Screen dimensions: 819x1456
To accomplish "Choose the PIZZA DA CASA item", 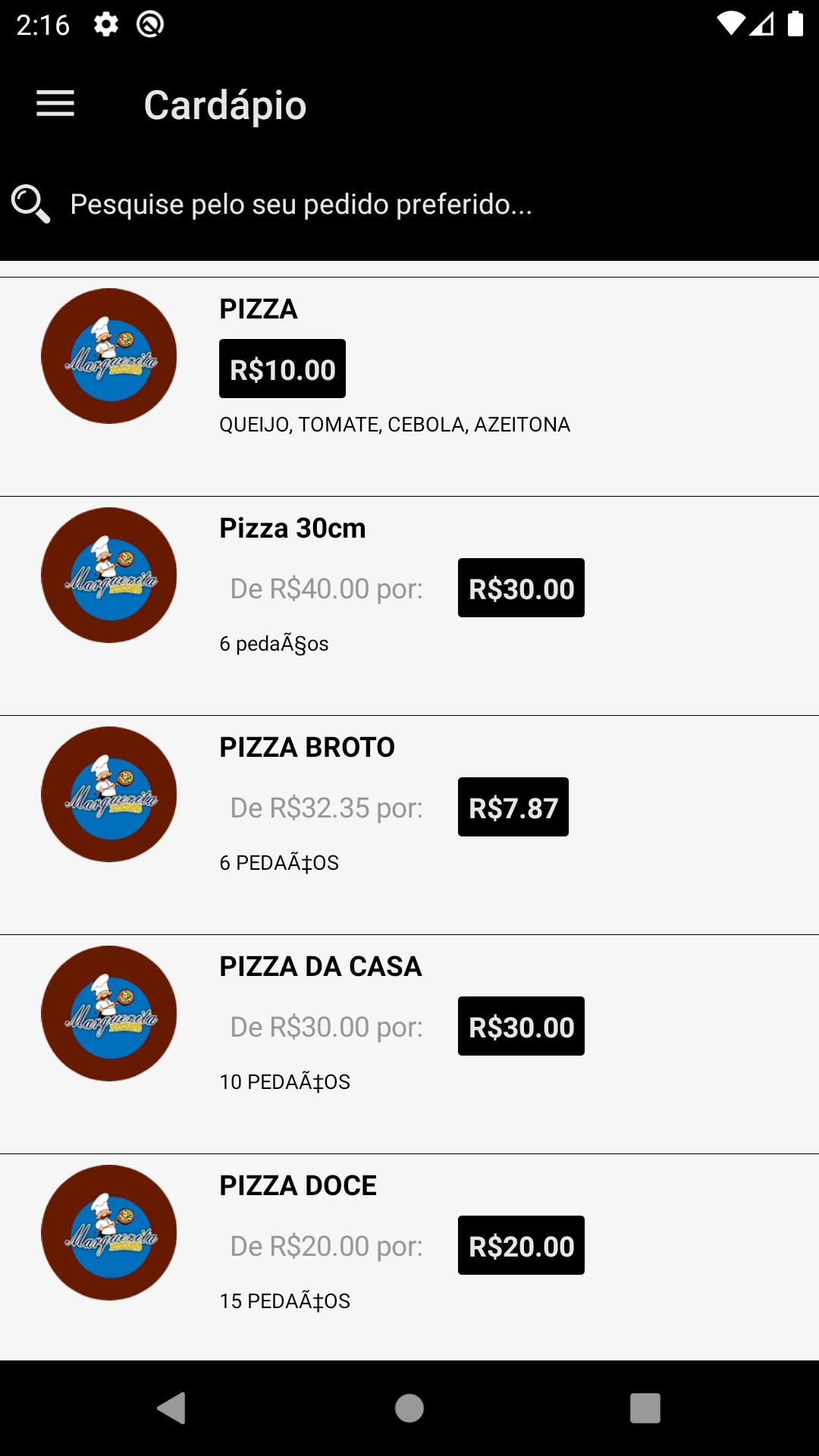I will click(409, 1044).
